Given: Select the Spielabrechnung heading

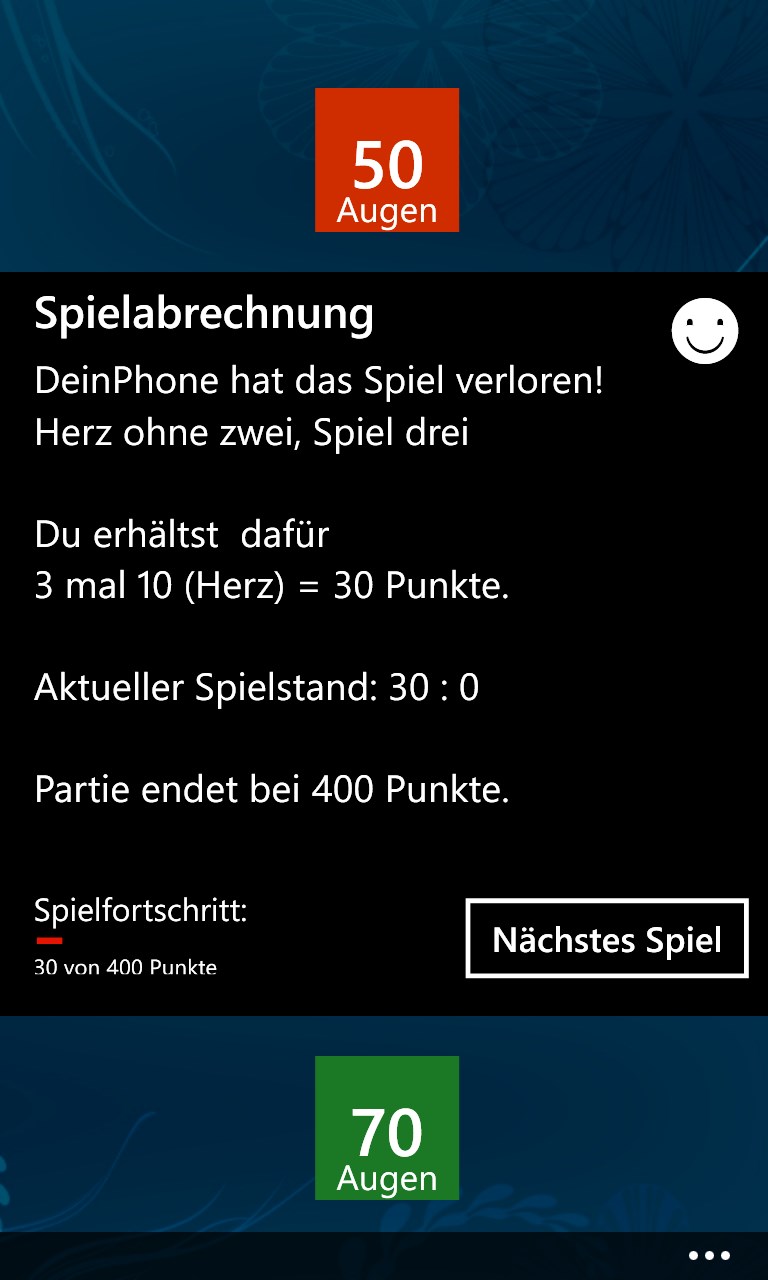Looking at the screenshot, I should tap(204, 313).
